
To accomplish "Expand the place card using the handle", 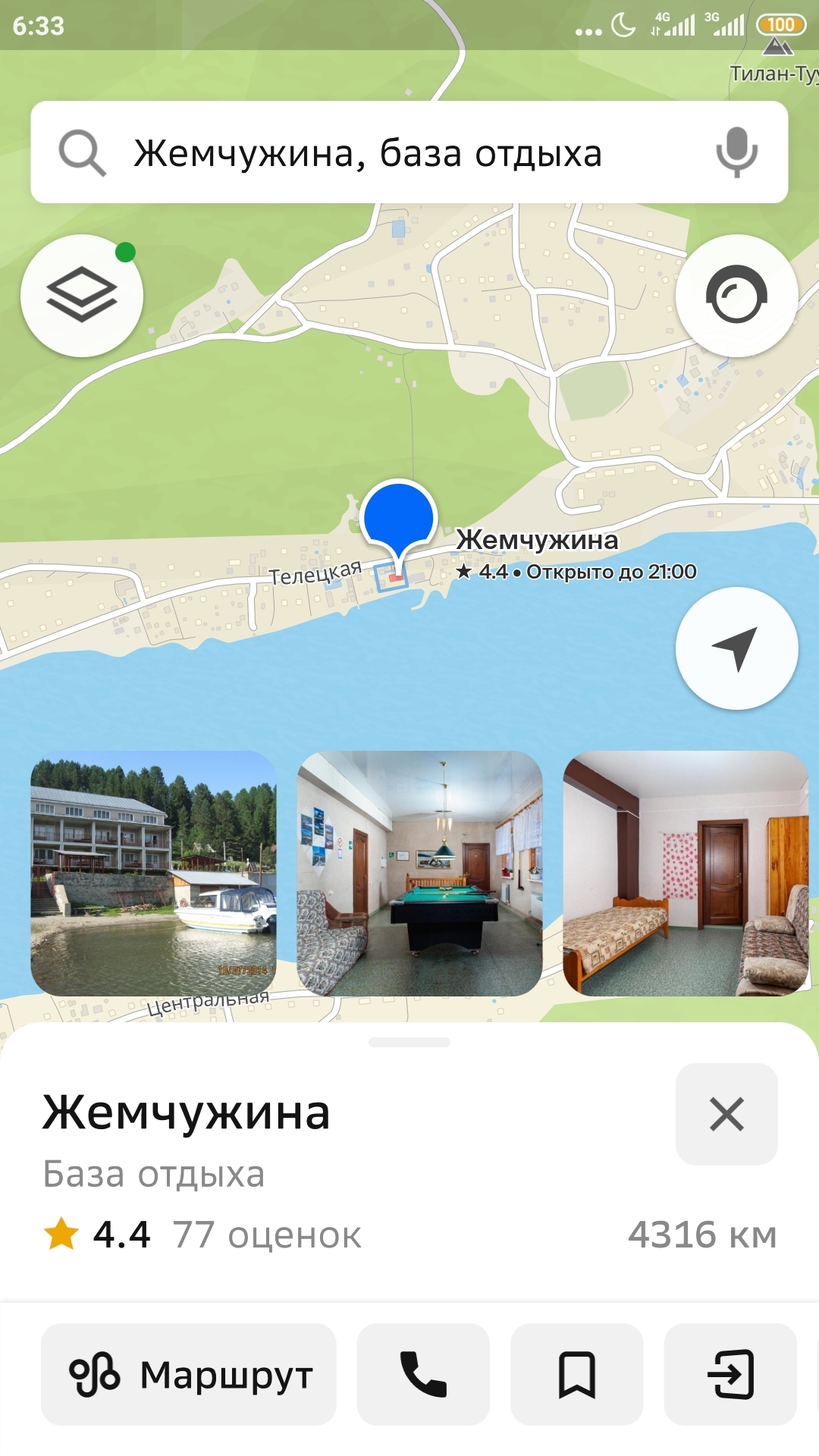I will click(x=409, y=1043).
